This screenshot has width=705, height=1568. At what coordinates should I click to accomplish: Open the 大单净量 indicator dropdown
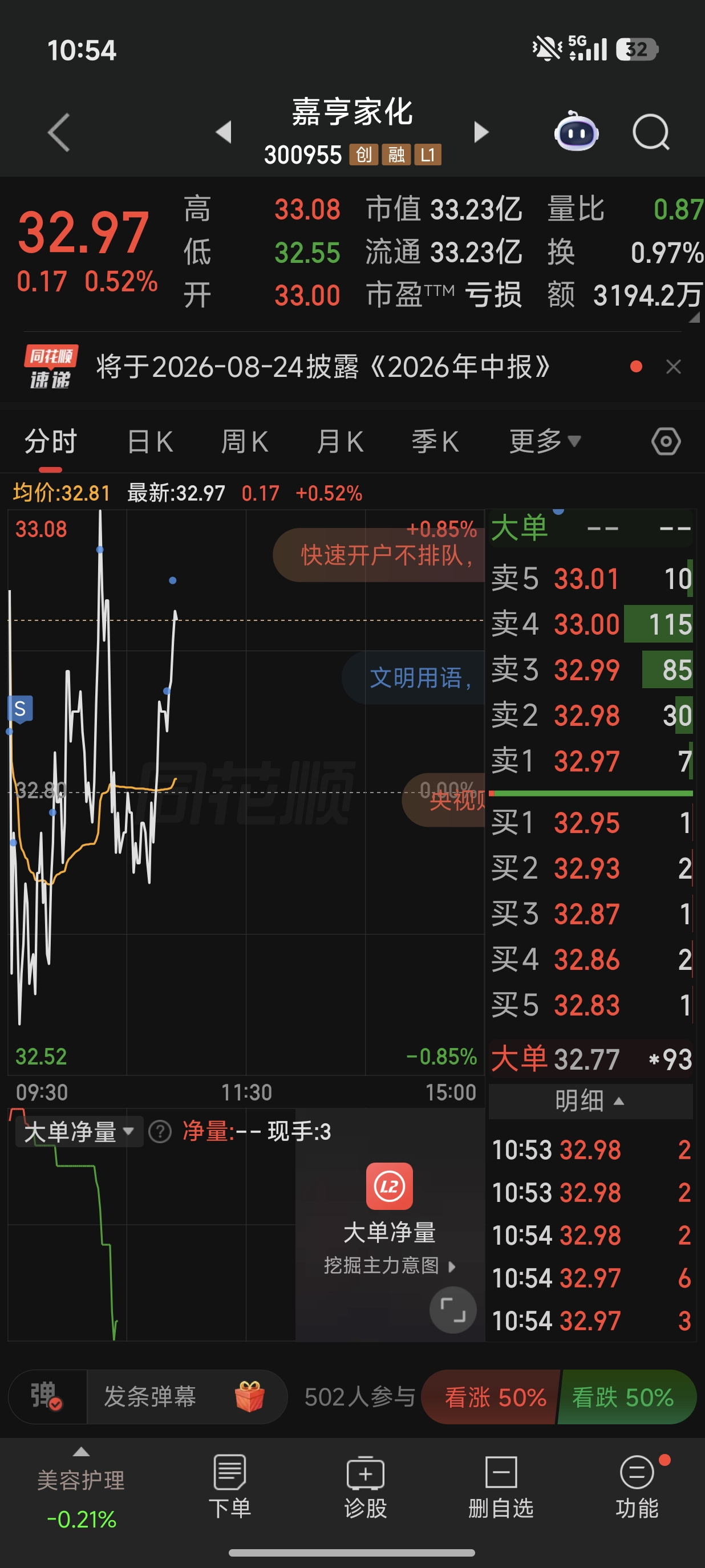[79, 1132]
